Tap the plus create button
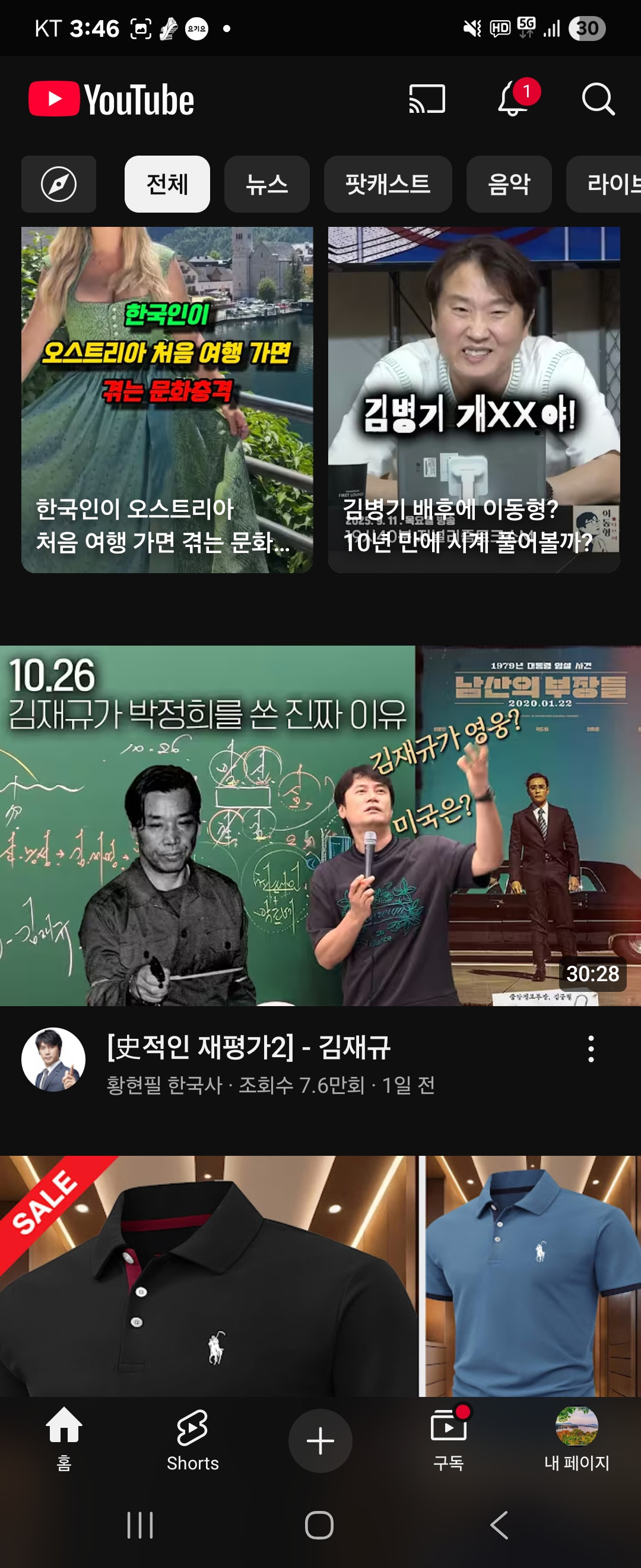Image resolution: width=641 pixels, height=1568 pixels. (x=320, y=1441)
